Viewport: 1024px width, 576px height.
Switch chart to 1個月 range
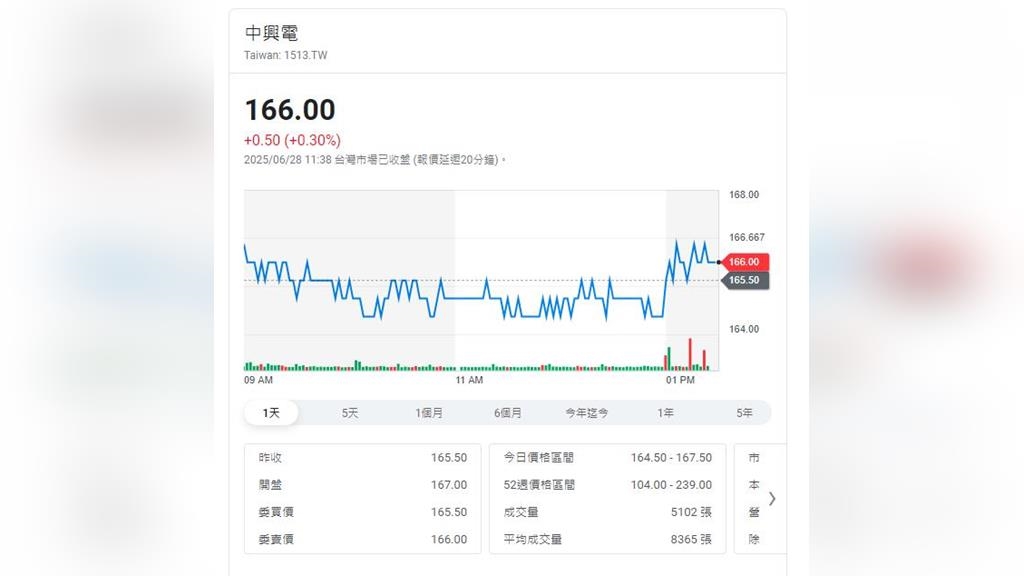[429, 413]
